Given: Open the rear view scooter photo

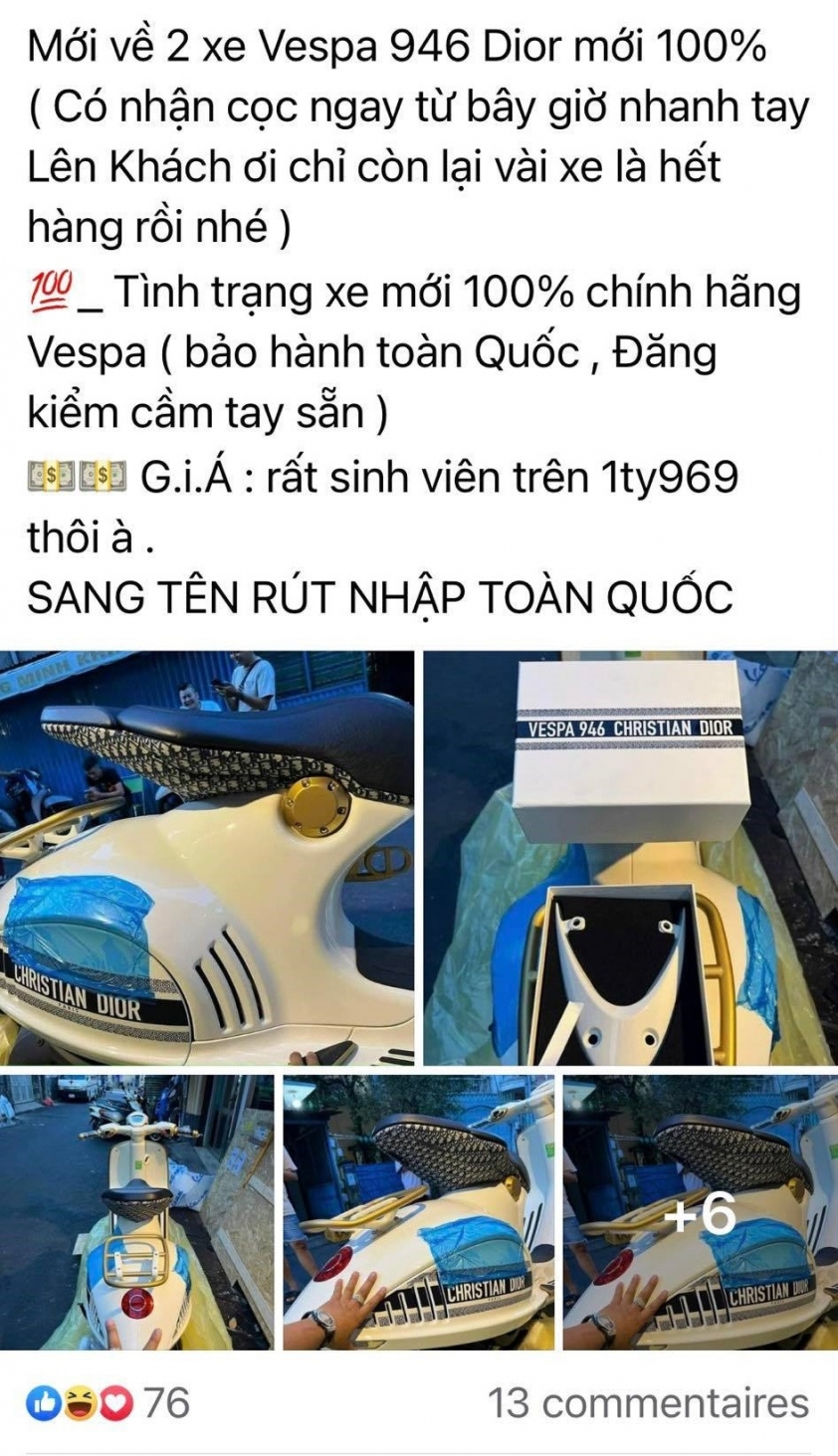Looking at the screenshot, I should pyautogui.click(x=136, y=1212).
